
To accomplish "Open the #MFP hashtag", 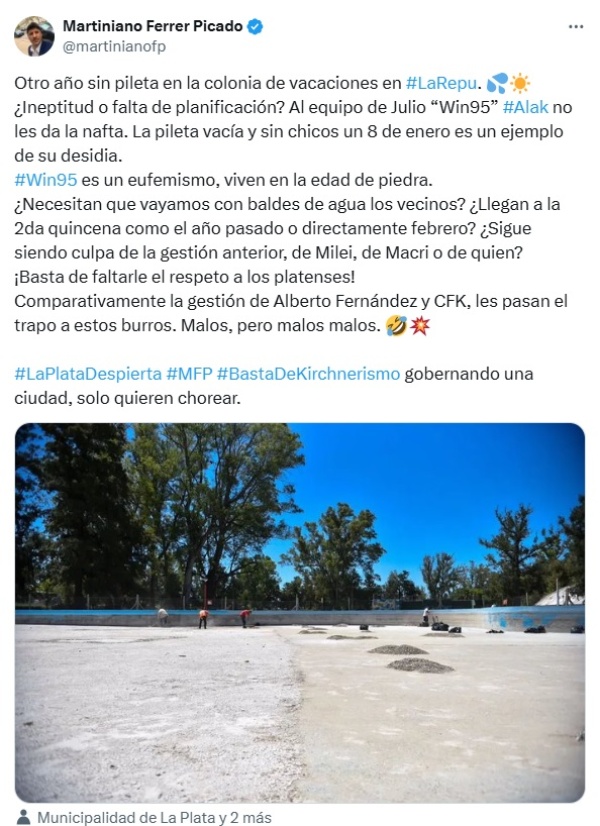I will tap(188, 373).
